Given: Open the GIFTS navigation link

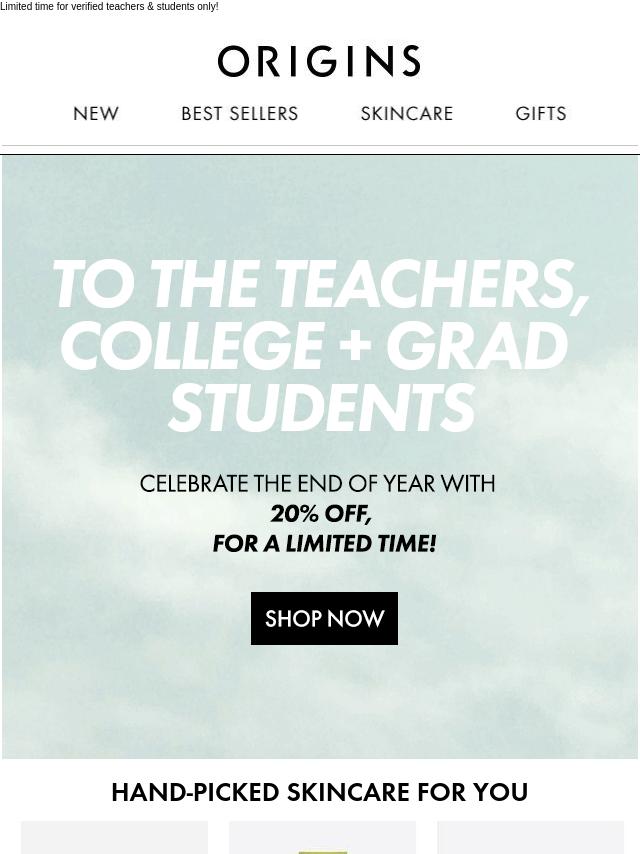Looking at the screenshot, I should [x=541, y=114].
